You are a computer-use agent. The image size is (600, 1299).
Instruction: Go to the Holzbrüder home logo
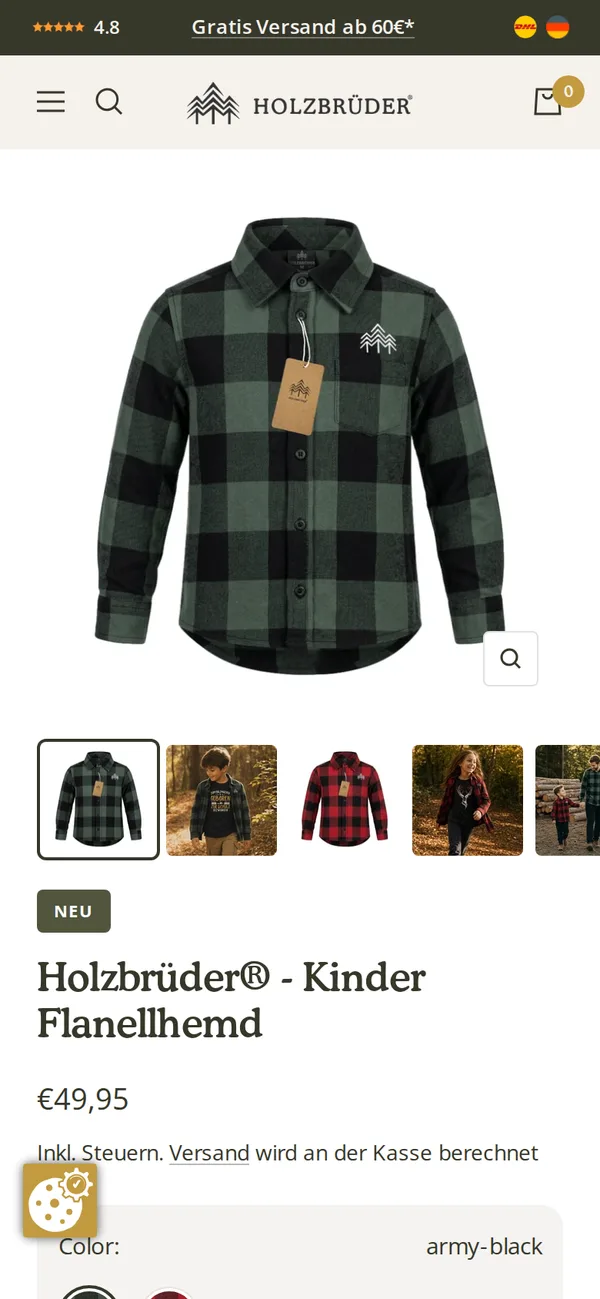300,103
